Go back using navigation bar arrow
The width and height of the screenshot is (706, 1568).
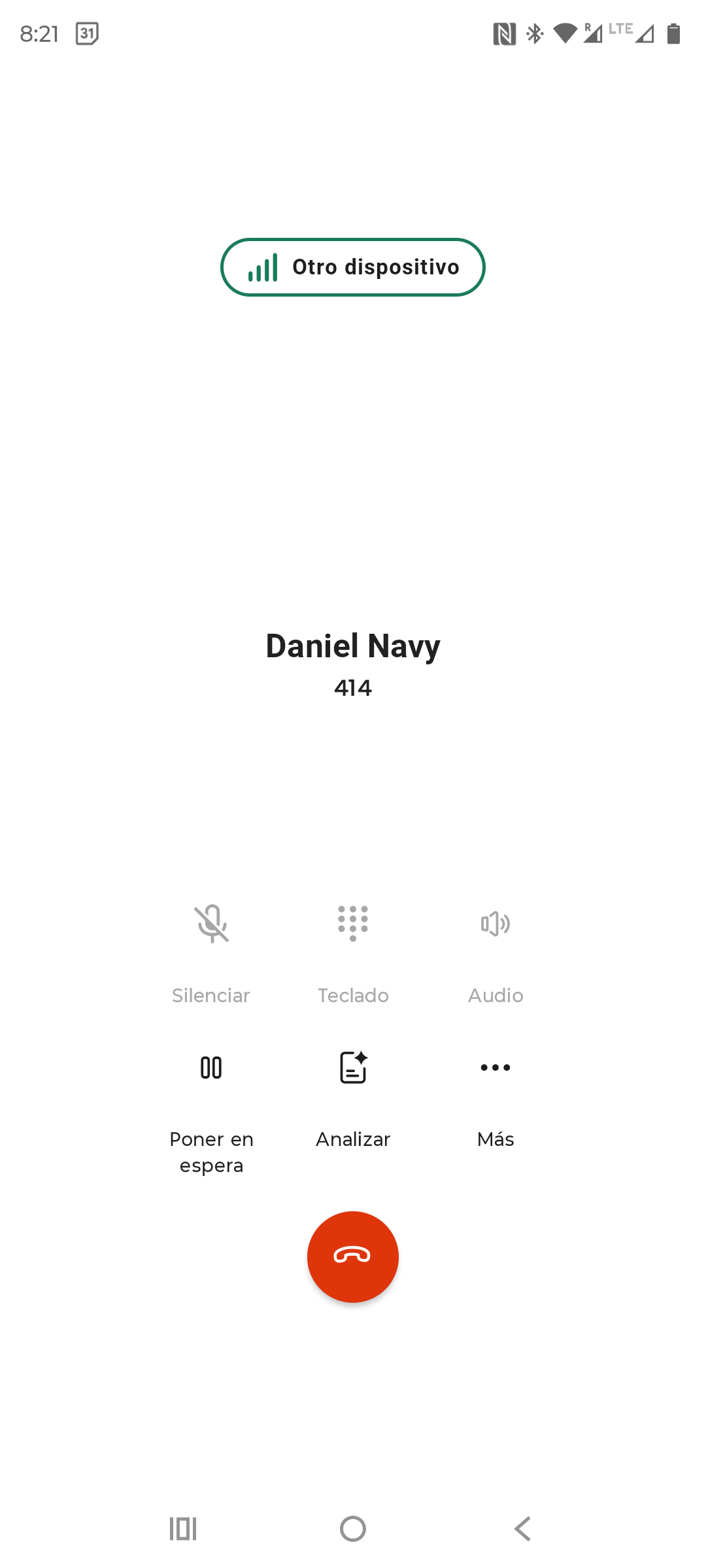point(522,1529)
